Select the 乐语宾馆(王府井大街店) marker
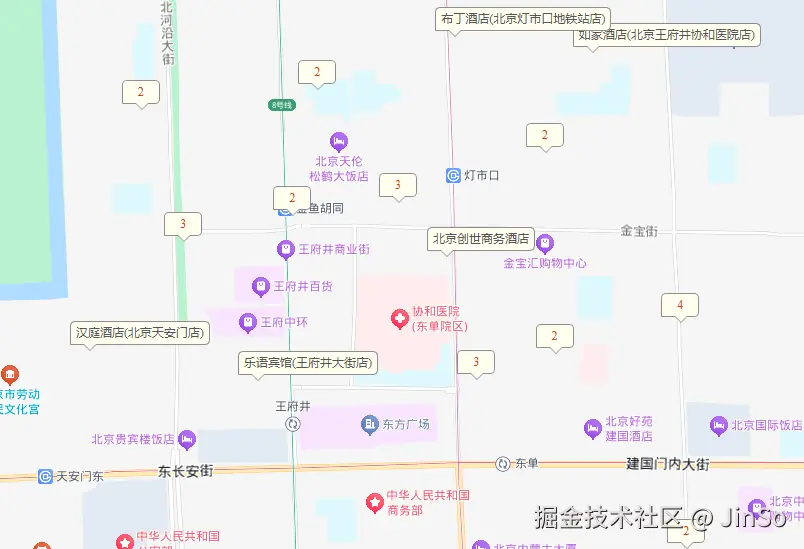 pos(307,363)
